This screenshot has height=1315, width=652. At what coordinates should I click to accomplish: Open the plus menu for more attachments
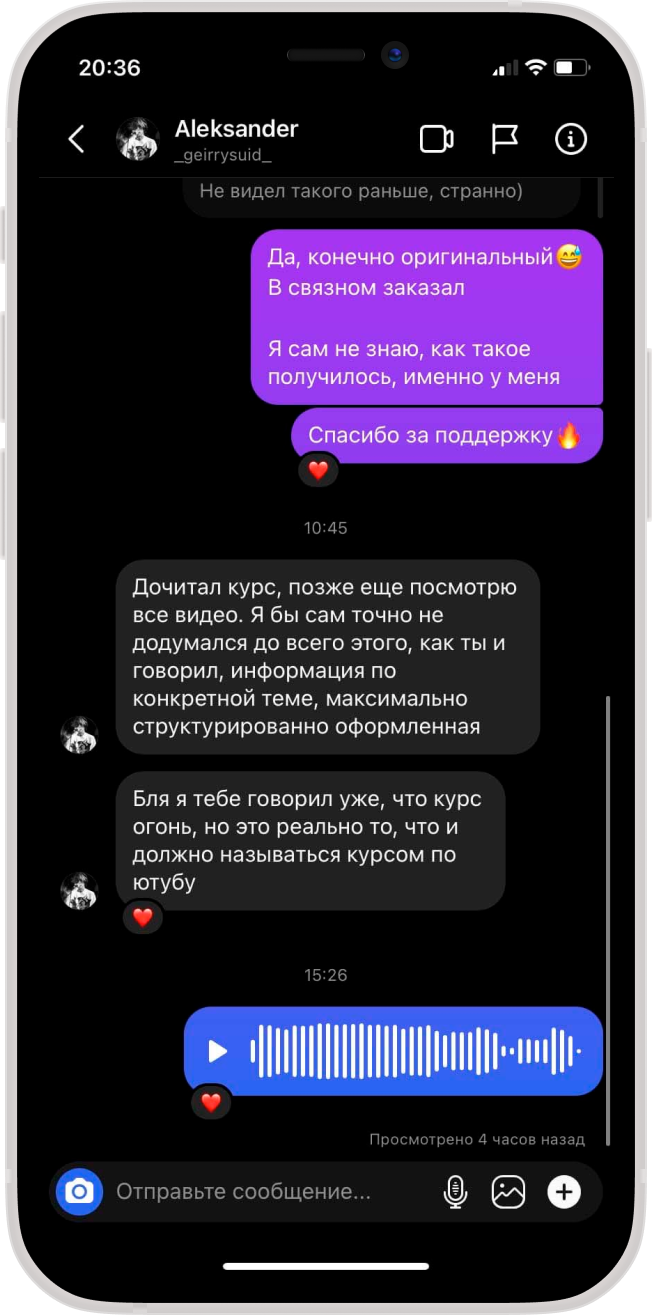[564, 1191]
